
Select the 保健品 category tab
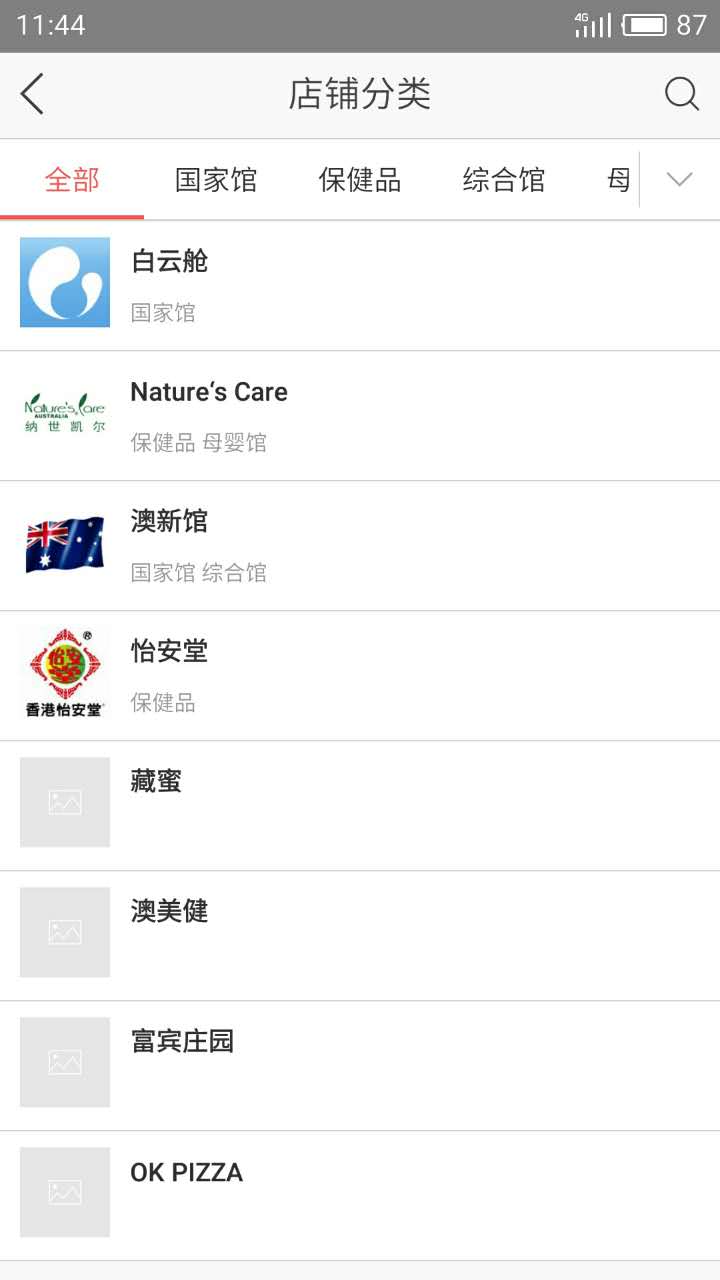tap(360, 180)
